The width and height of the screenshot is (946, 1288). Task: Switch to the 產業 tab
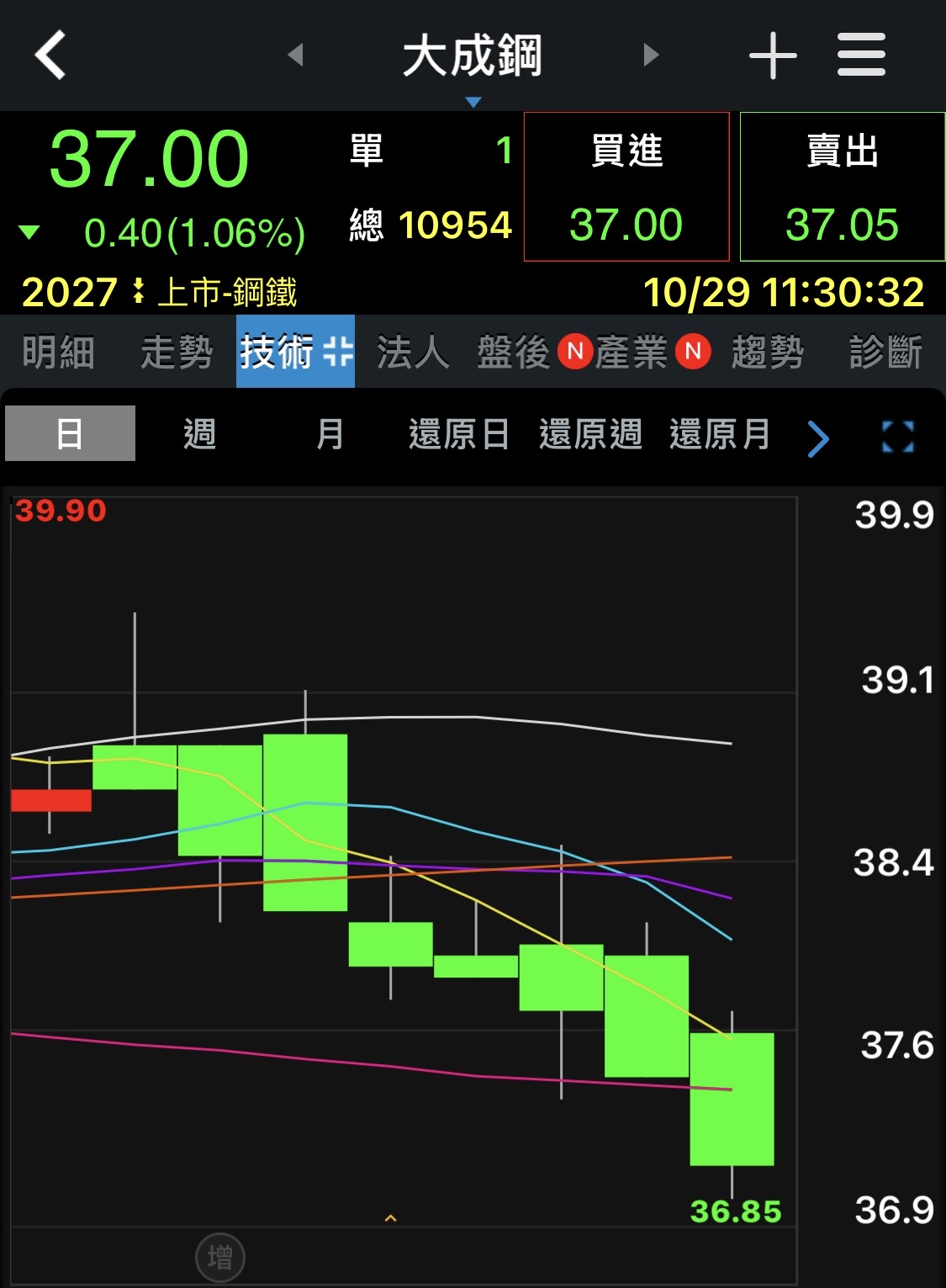pyautogui.click(x=632, y=352)
